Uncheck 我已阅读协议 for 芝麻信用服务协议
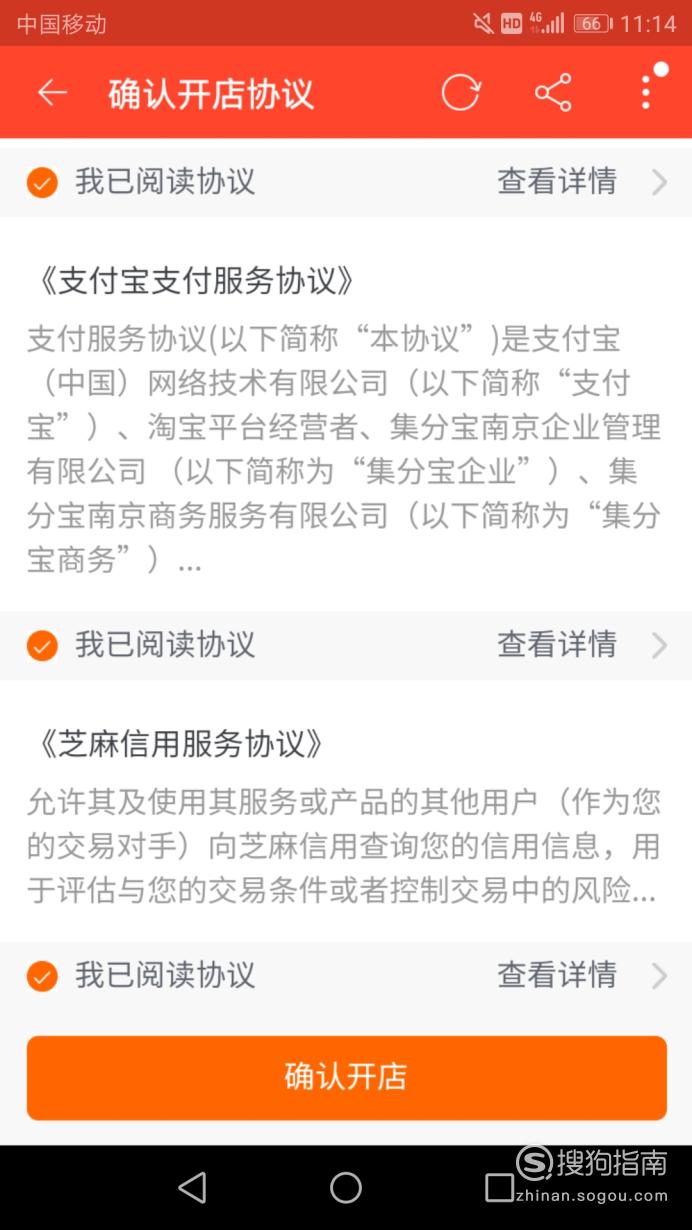This screenshot has width=692, height=1230. (42, 975)
